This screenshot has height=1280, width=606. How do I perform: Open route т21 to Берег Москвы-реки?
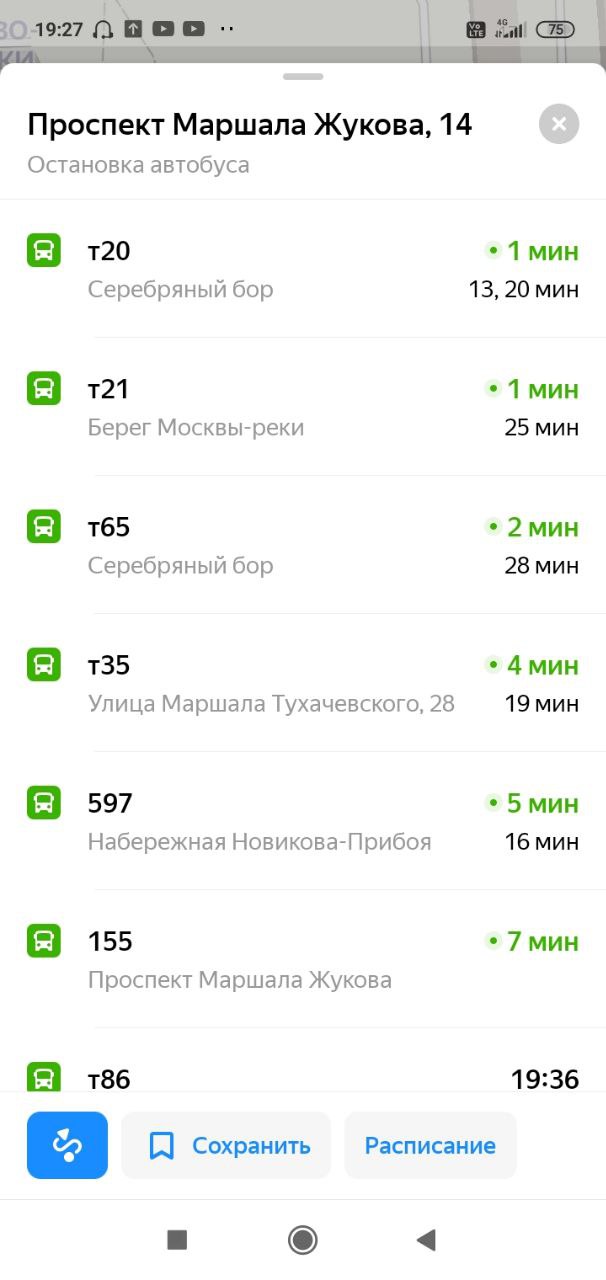click(x=303, y=407)
